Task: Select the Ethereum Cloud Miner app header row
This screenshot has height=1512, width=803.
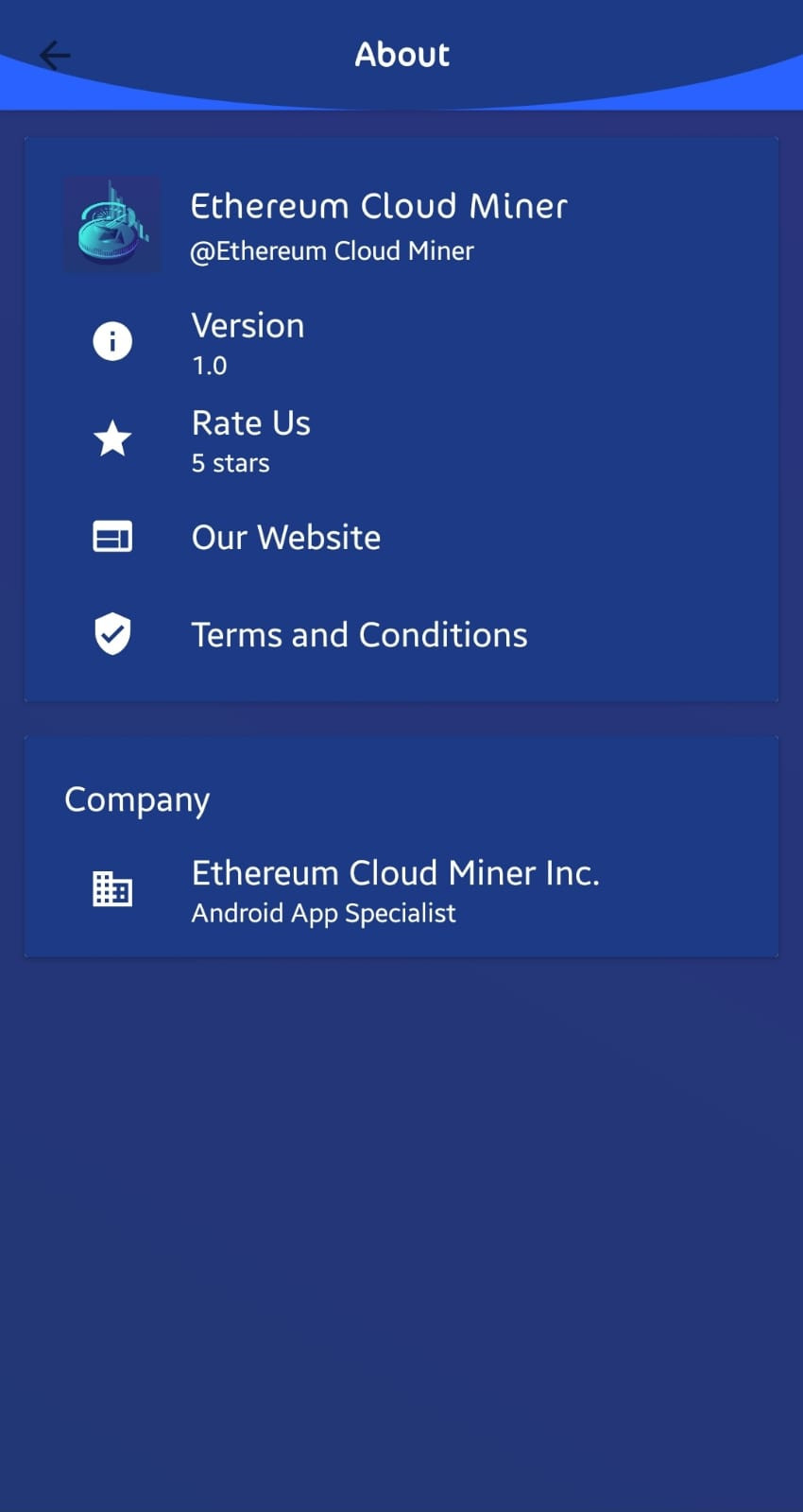Action: tap(401, 225)
